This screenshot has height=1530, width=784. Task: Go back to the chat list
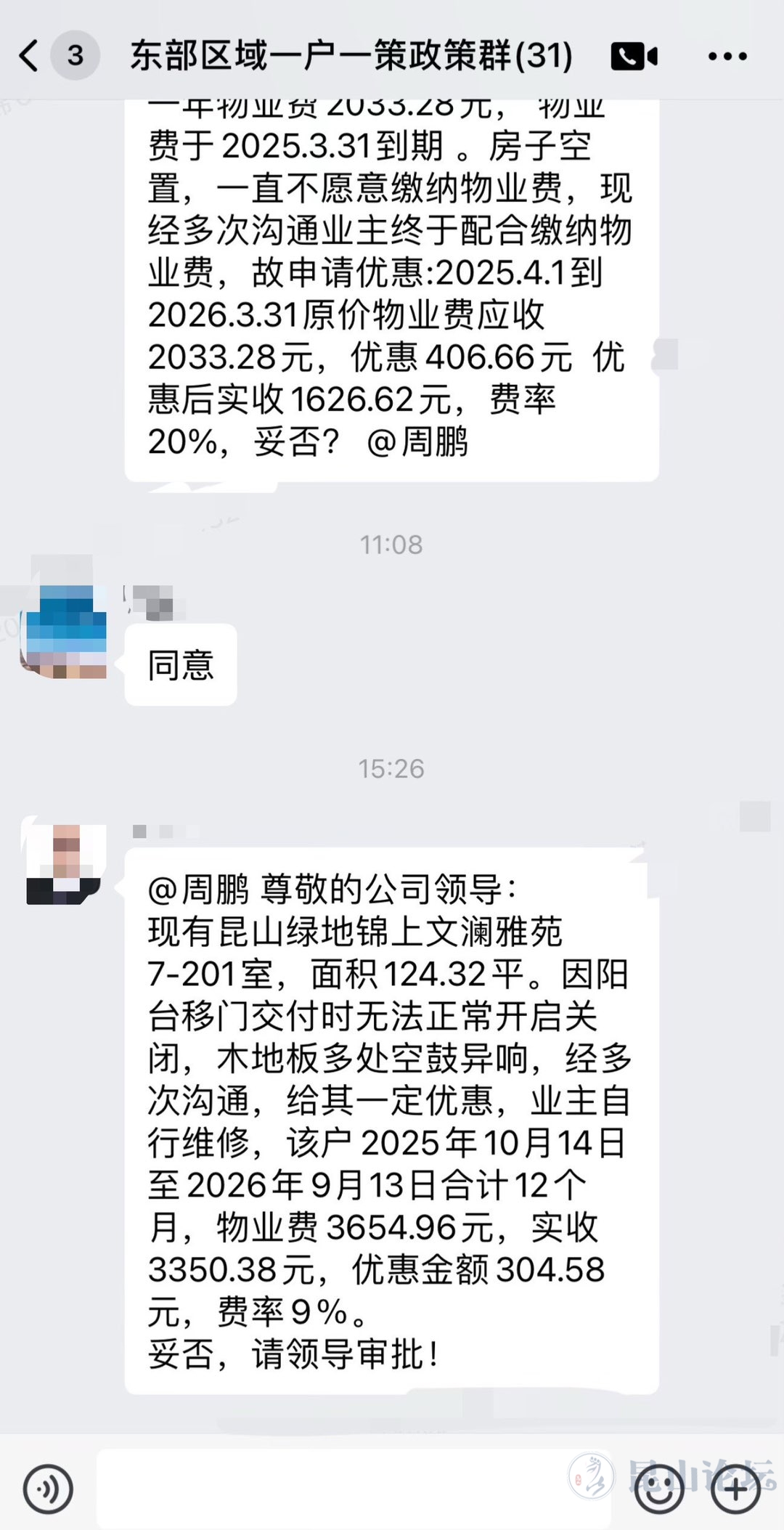coord(29,56)
